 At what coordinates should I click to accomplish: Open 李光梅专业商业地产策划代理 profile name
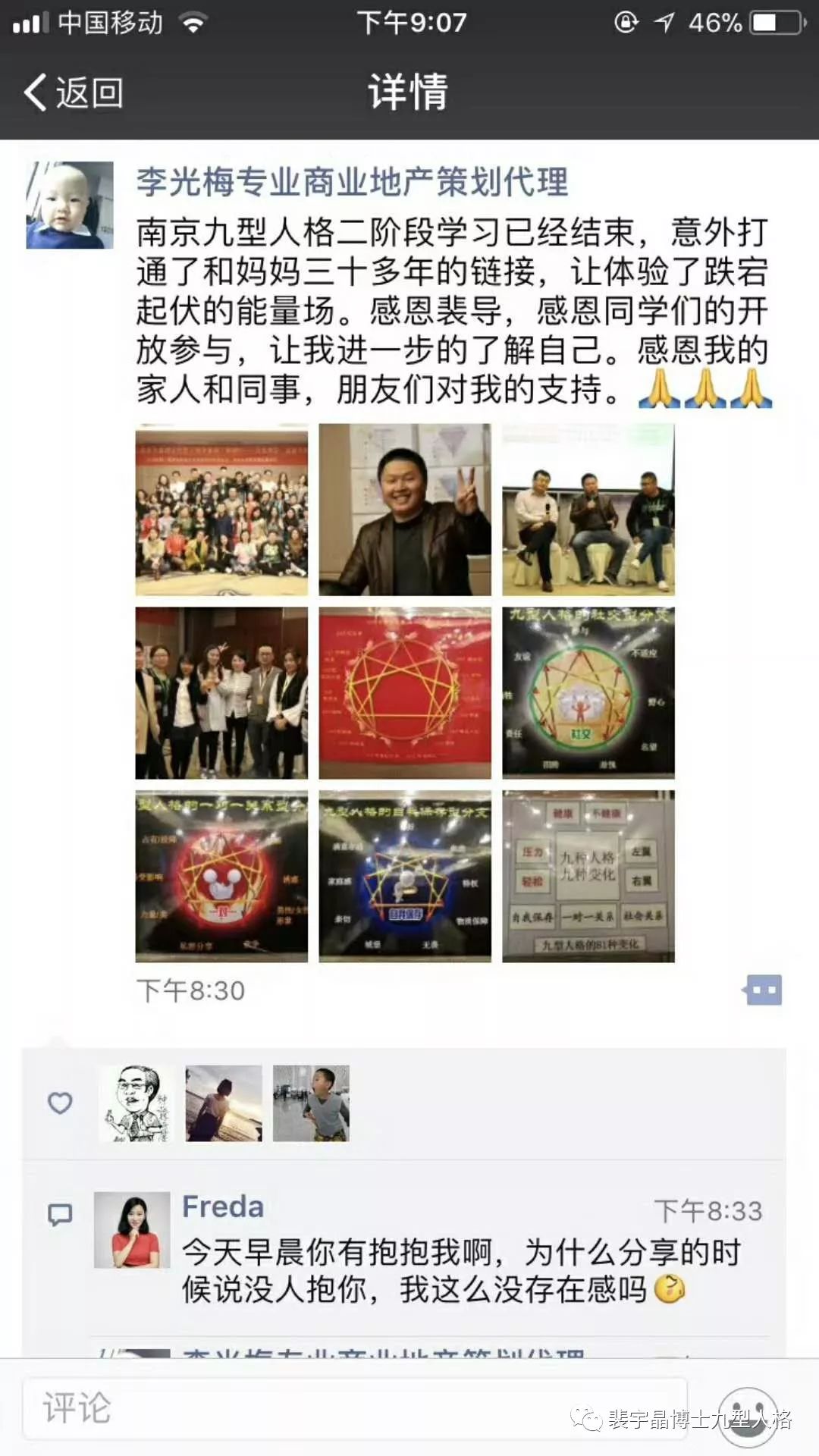tap(352, 182)
